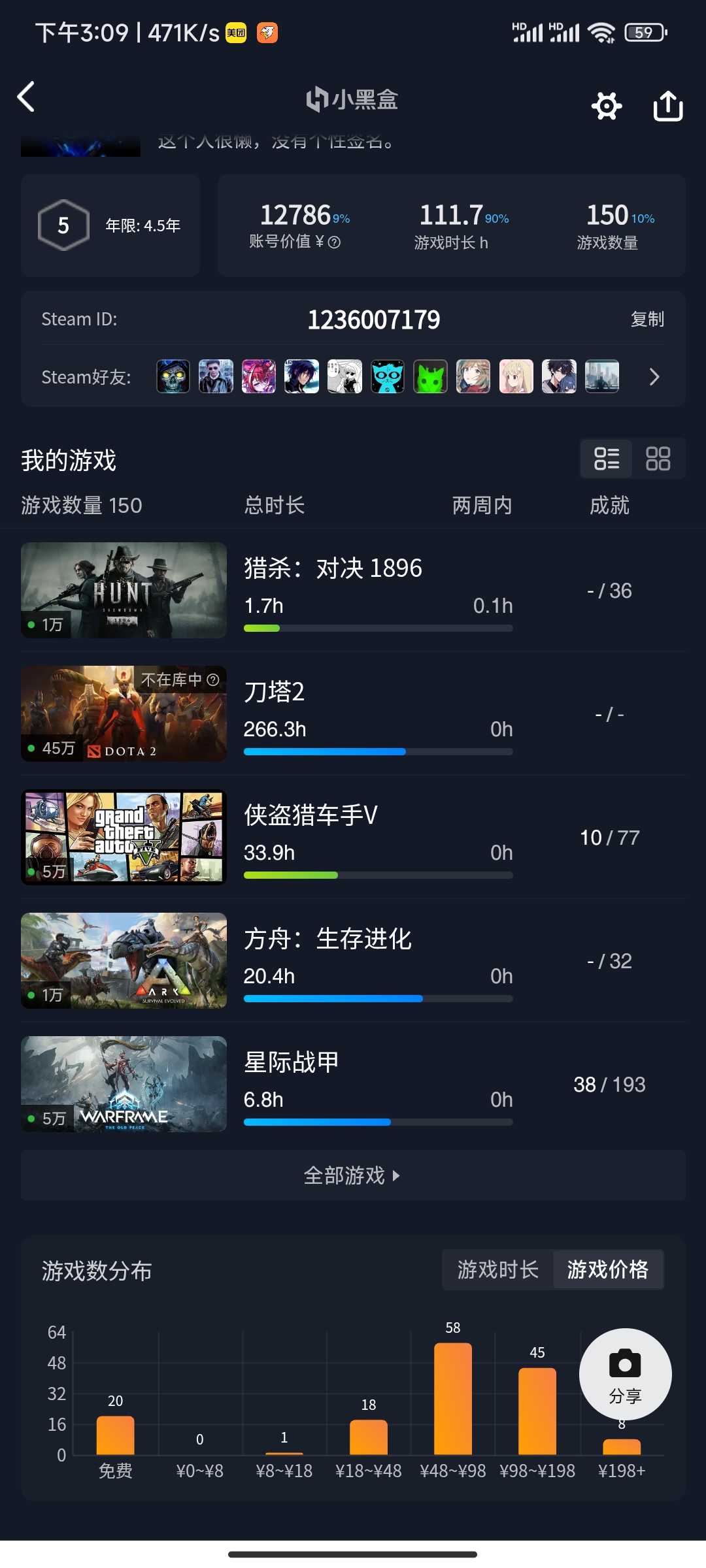Copy the Steam ID with 复制
The image size is (706, 1568).
[647, 319]
